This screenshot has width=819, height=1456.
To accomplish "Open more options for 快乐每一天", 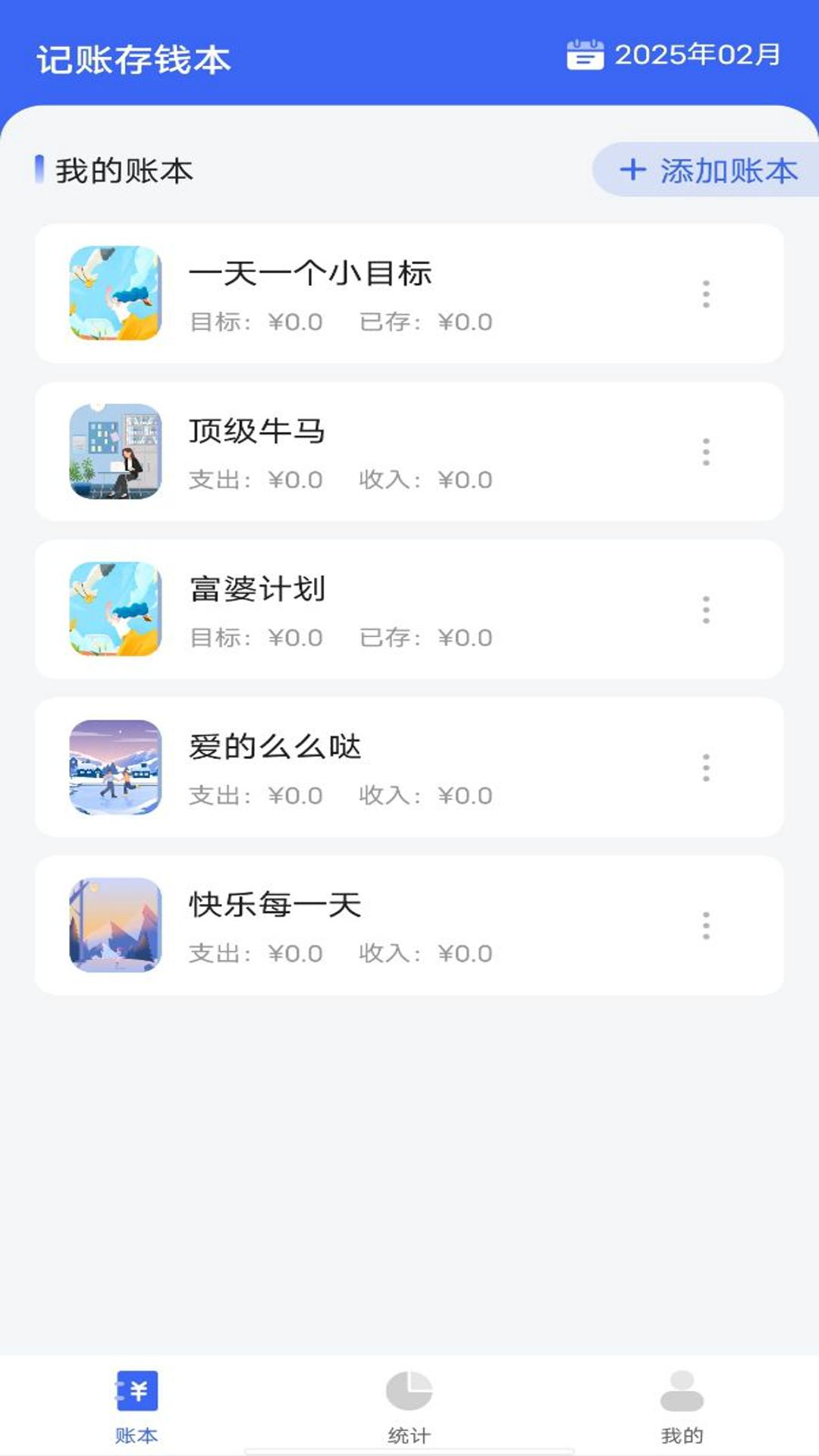I will (706, 925).
